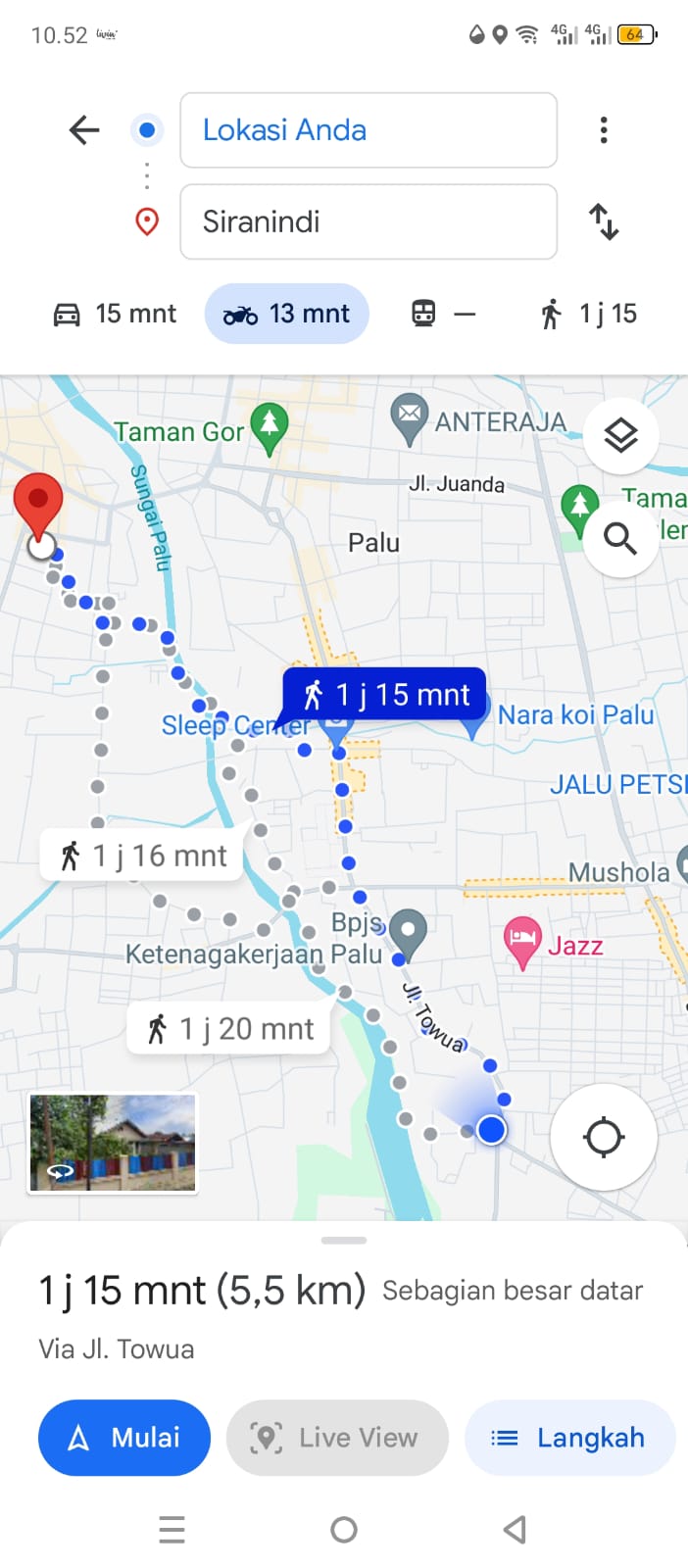Swap the start and destination points
This screenshot has height=1568, width=688.
click(x=604, y=221)
